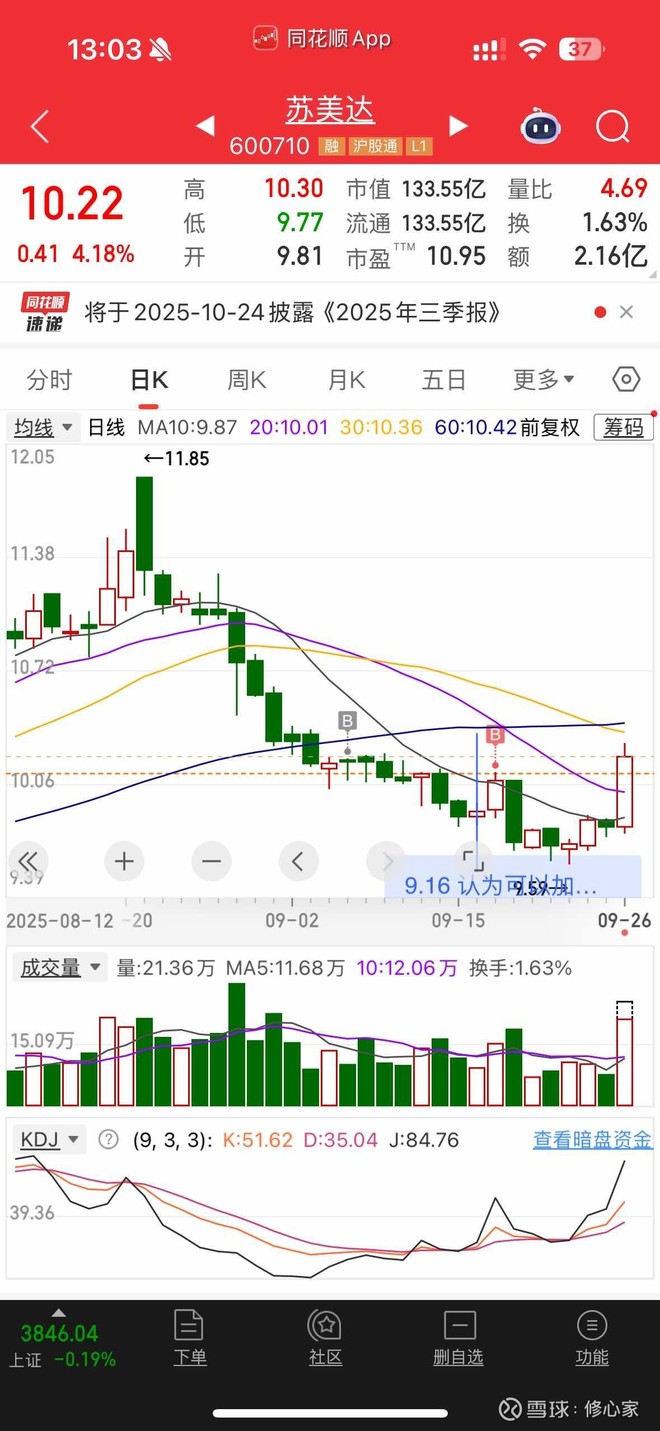Open 下单 to place an order
The width and height of the screenshot is (660, 1431).
189,1337
